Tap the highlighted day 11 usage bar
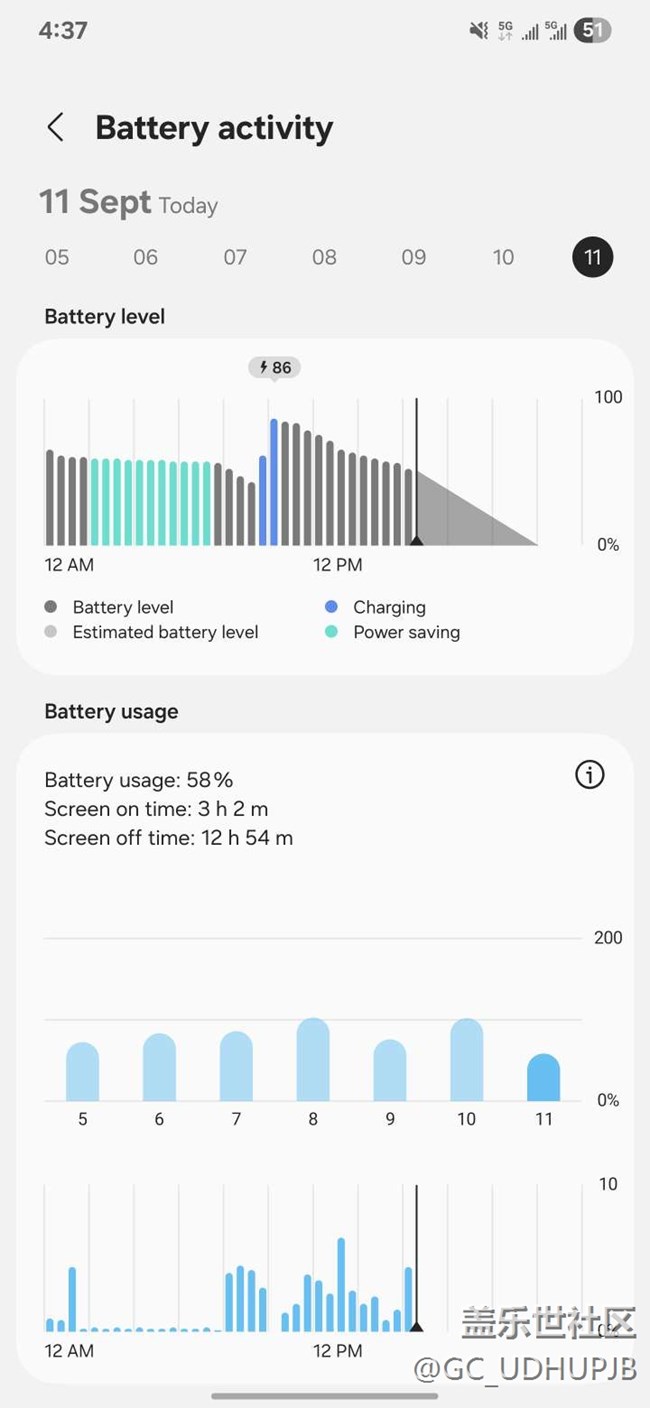Viewport: 650px width, 1408px height. (x=544, y=1077)
